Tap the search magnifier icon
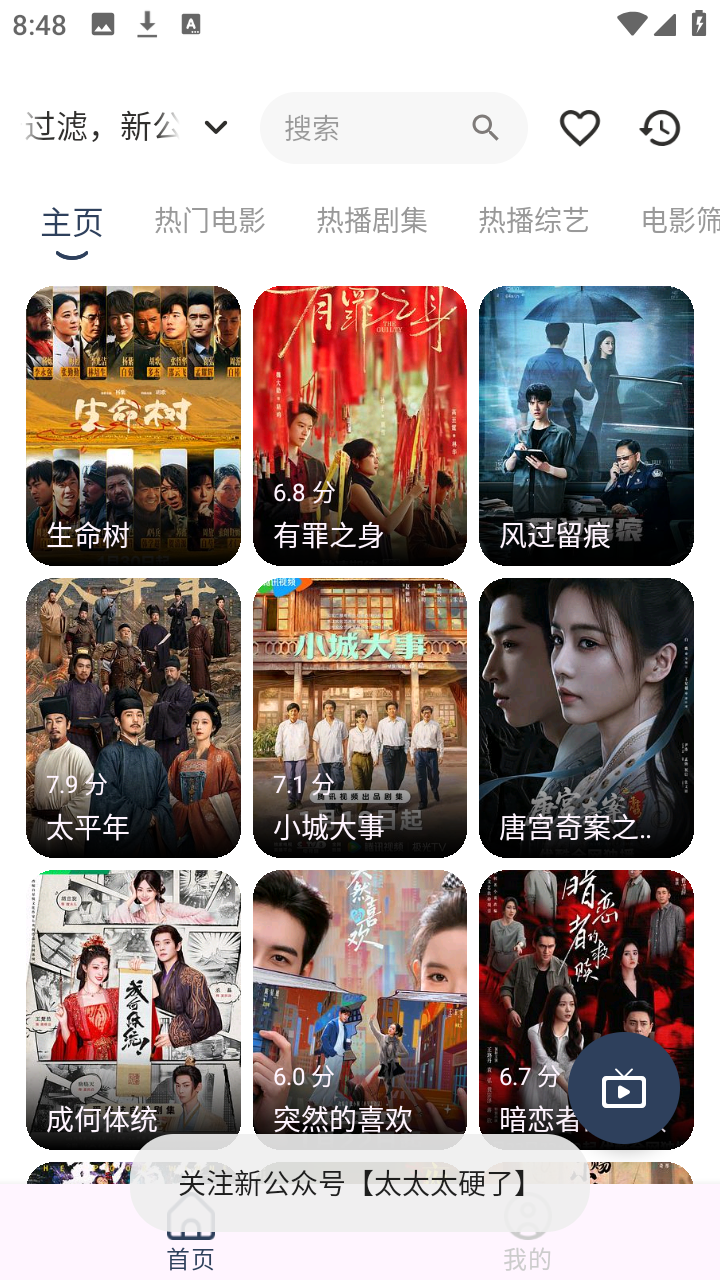This screenshot has width=720, height=1280. coord(485,128)
